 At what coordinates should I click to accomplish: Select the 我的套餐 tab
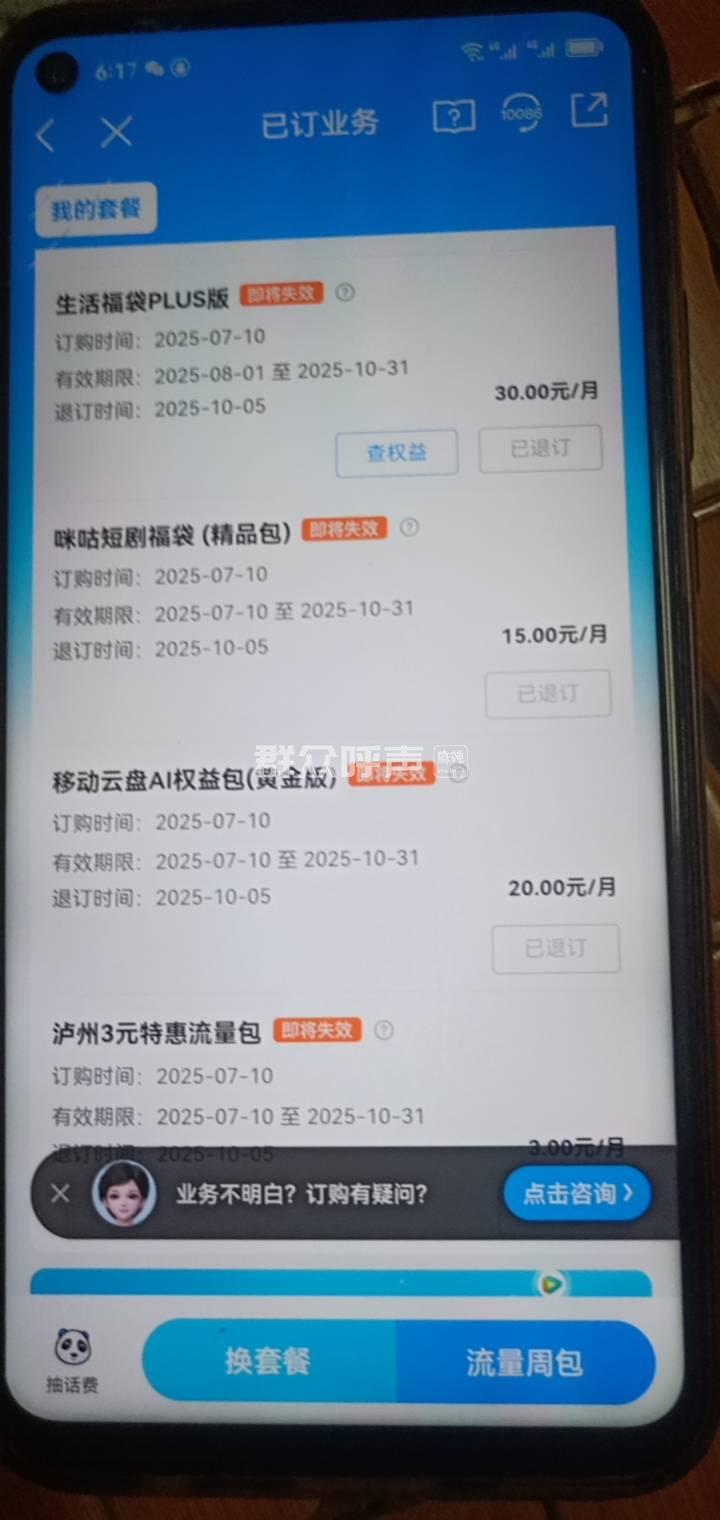(x=96, y=211)
